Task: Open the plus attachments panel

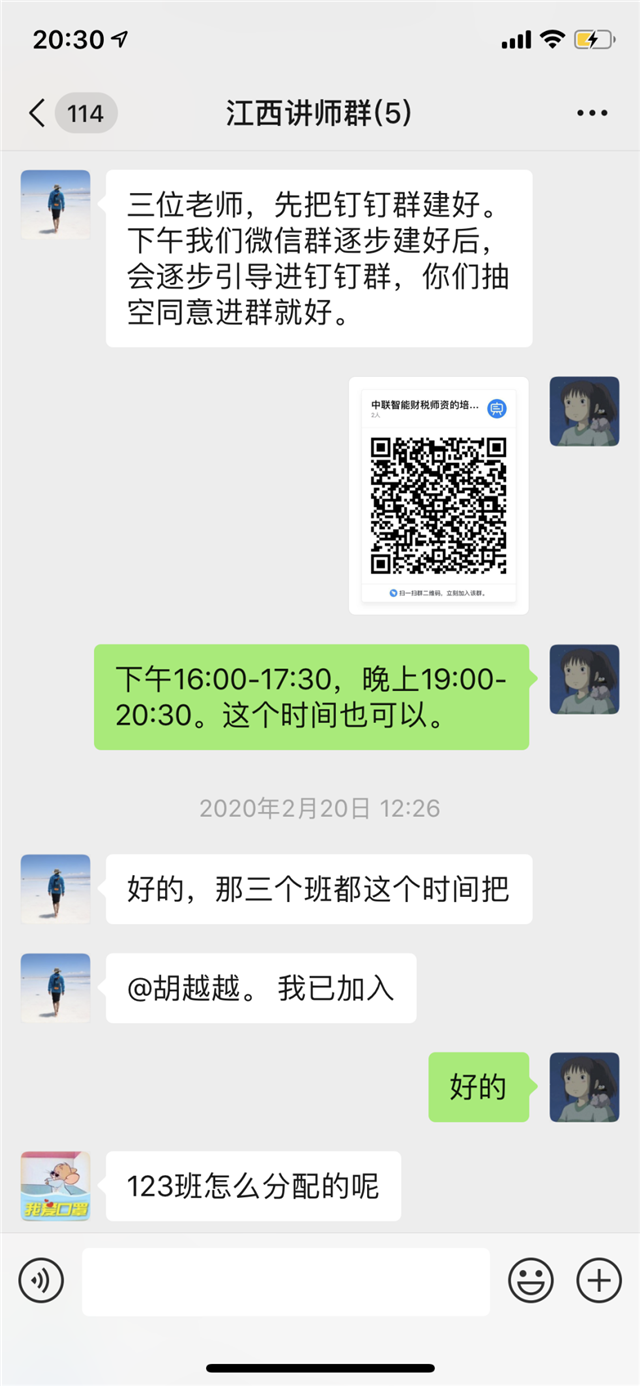Action: (x=599, y=1280)
